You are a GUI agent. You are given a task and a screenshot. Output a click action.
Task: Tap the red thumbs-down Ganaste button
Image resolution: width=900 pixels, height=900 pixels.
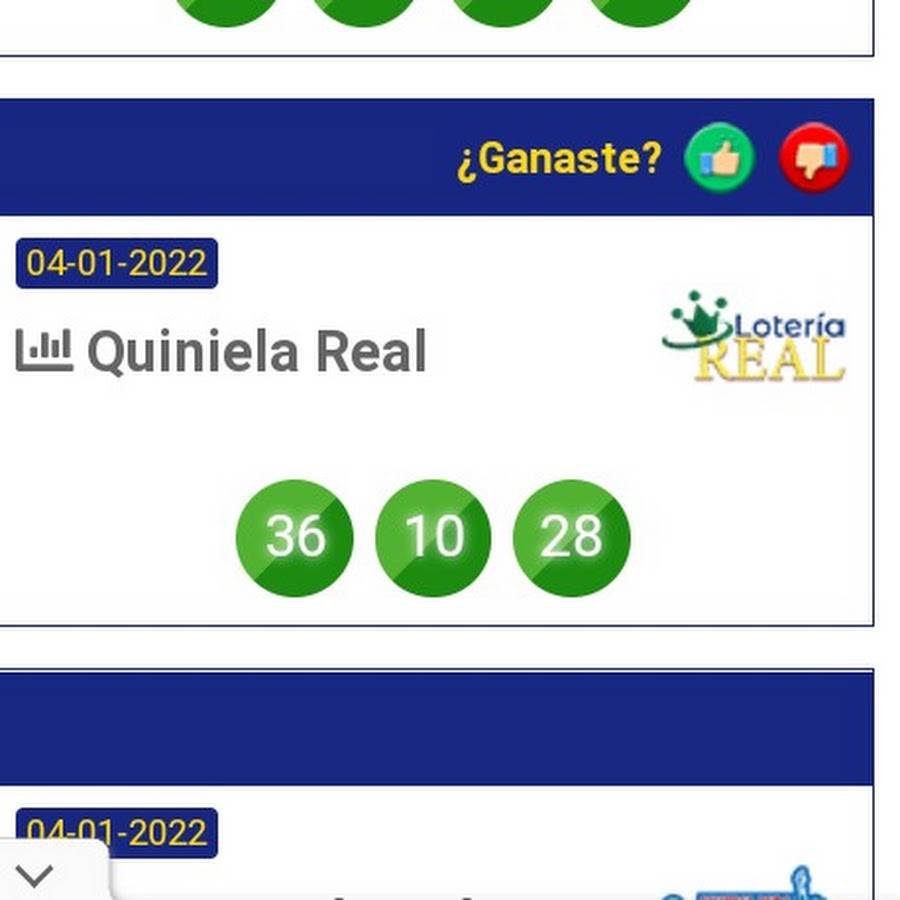(814, 158)
